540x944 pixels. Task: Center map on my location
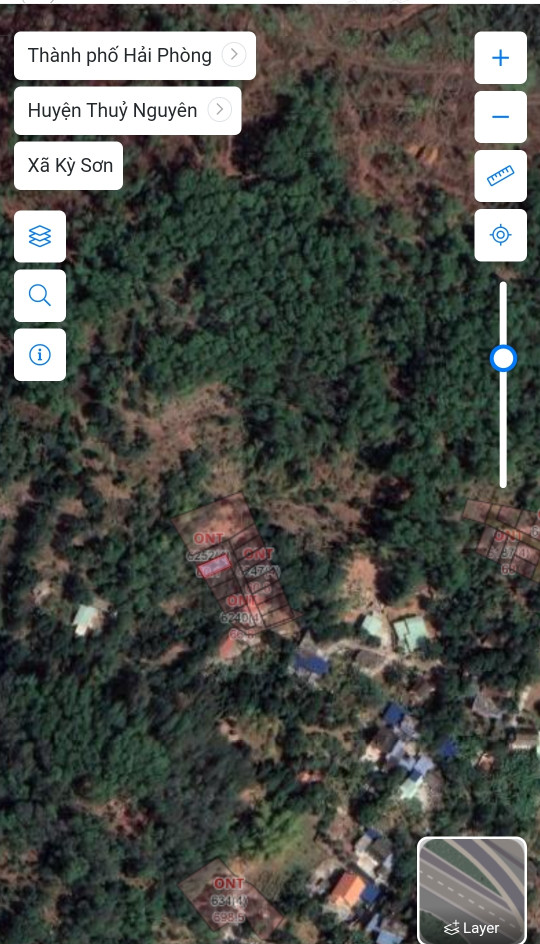click(500, 235)
